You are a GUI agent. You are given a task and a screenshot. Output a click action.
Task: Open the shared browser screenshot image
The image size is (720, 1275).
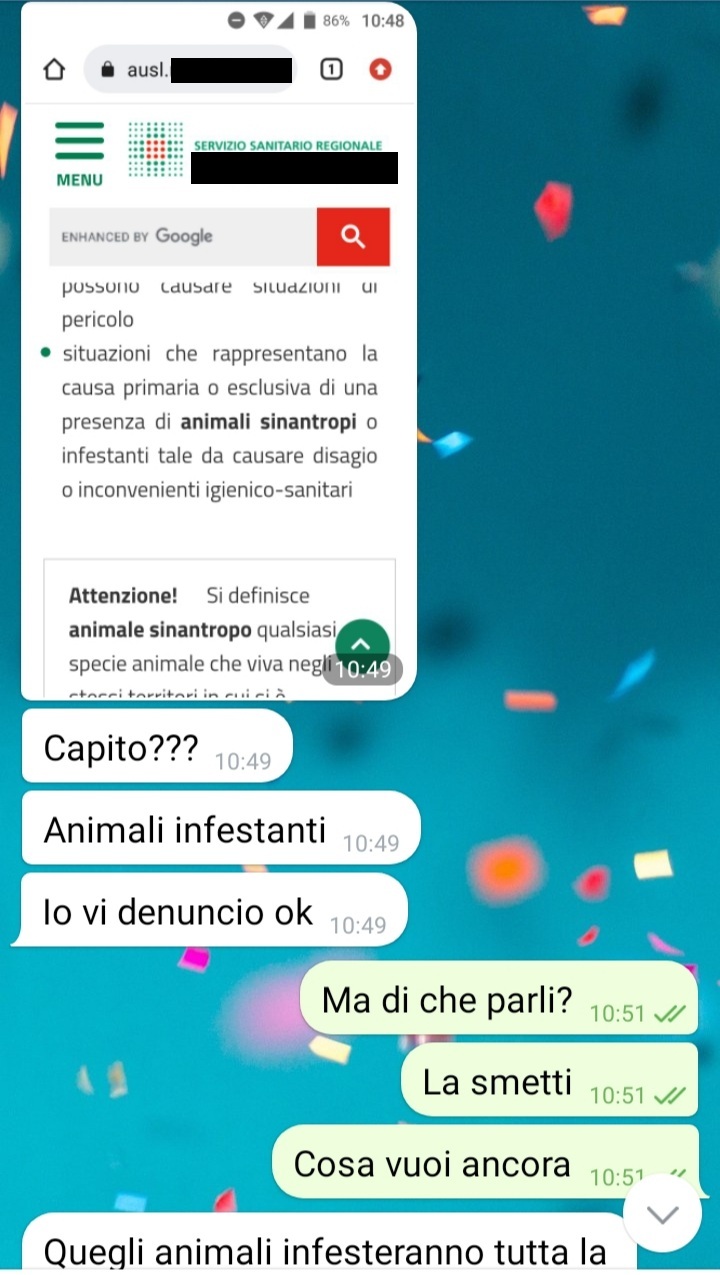pyautogui.click(x=218, y=400)
